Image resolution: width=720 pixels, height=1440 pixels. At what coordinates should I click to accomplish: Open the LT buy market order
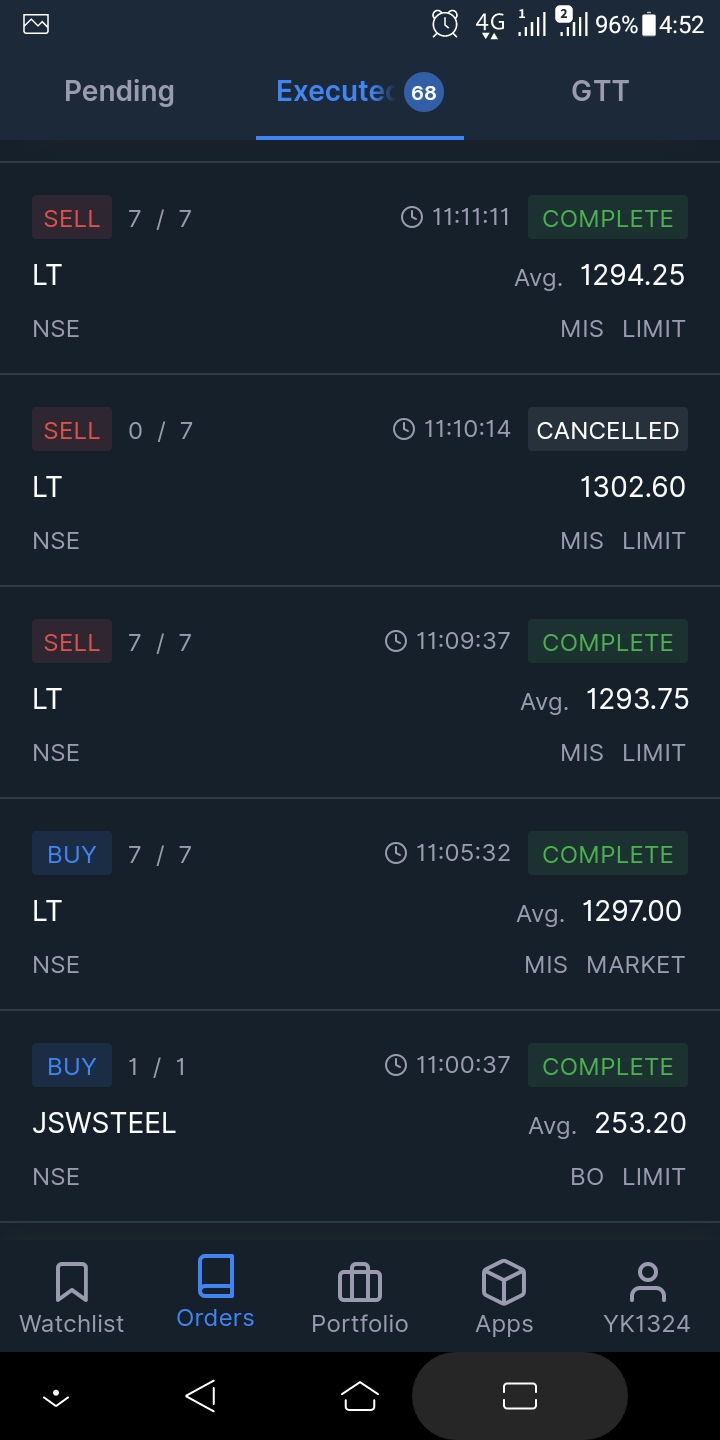(x=360, y=908)
